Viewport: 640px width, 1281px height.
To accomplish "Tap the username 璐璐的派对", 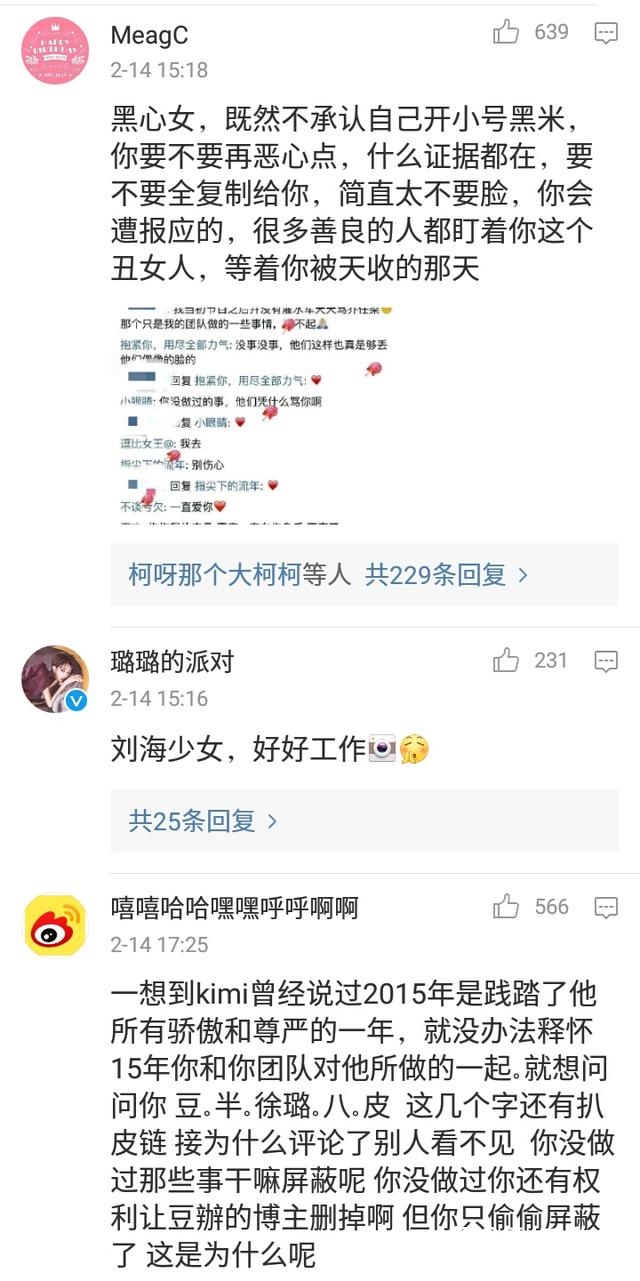I will (x=173, y=662).
